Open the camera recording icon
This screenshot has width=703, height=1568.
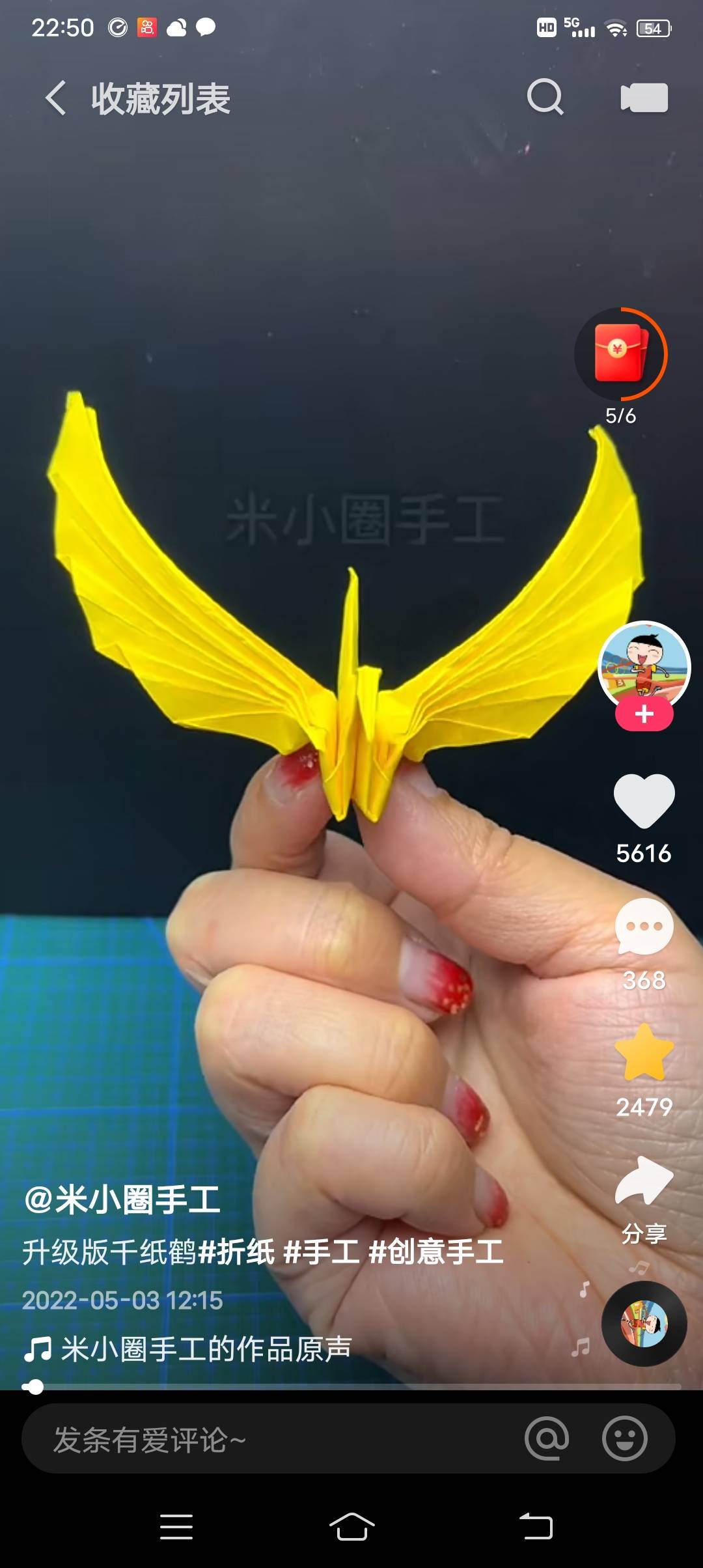tap(643, 98)
